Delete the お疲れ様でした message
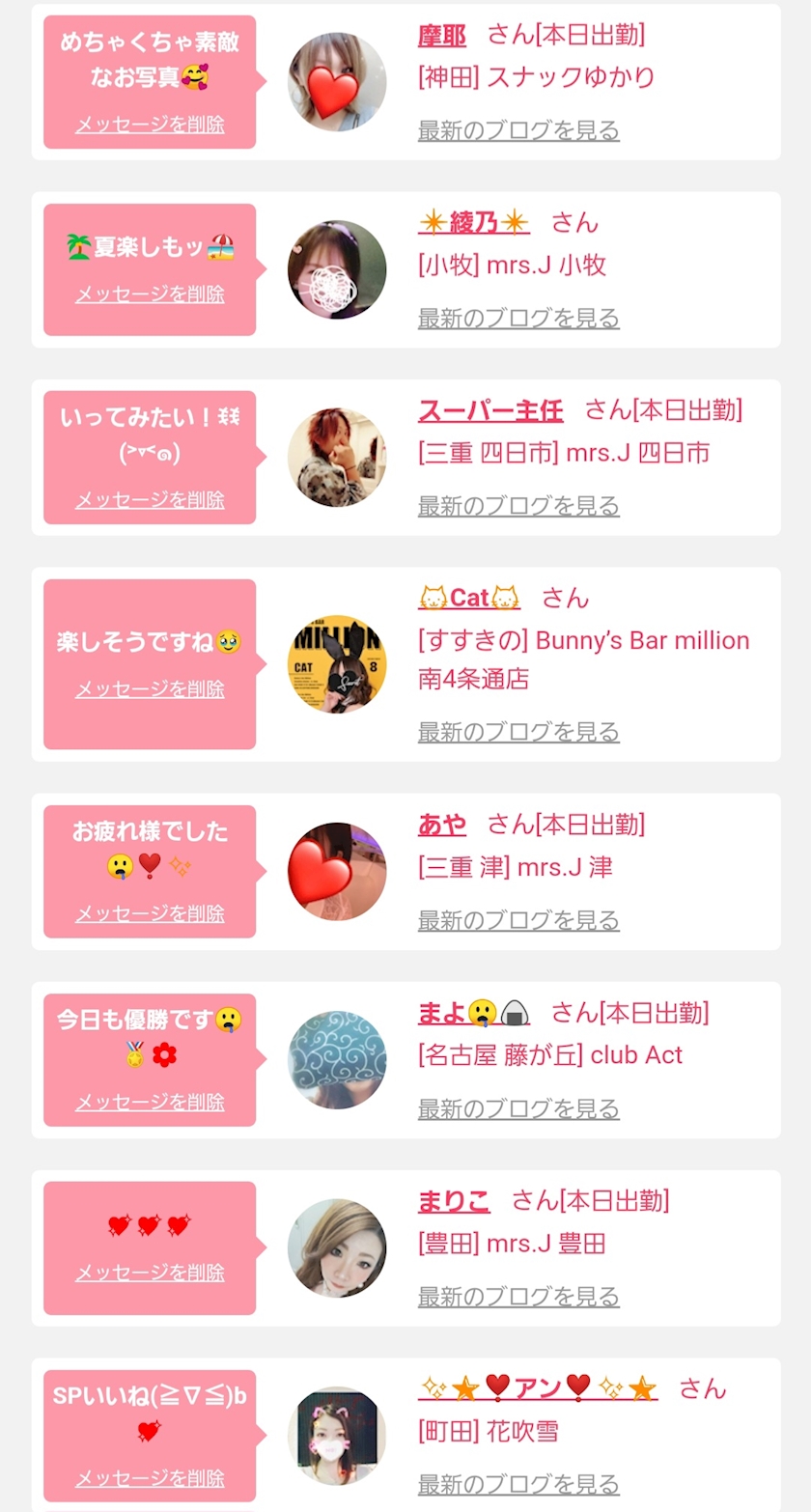This screenshot has width=811, height=1512. [150, 913]
